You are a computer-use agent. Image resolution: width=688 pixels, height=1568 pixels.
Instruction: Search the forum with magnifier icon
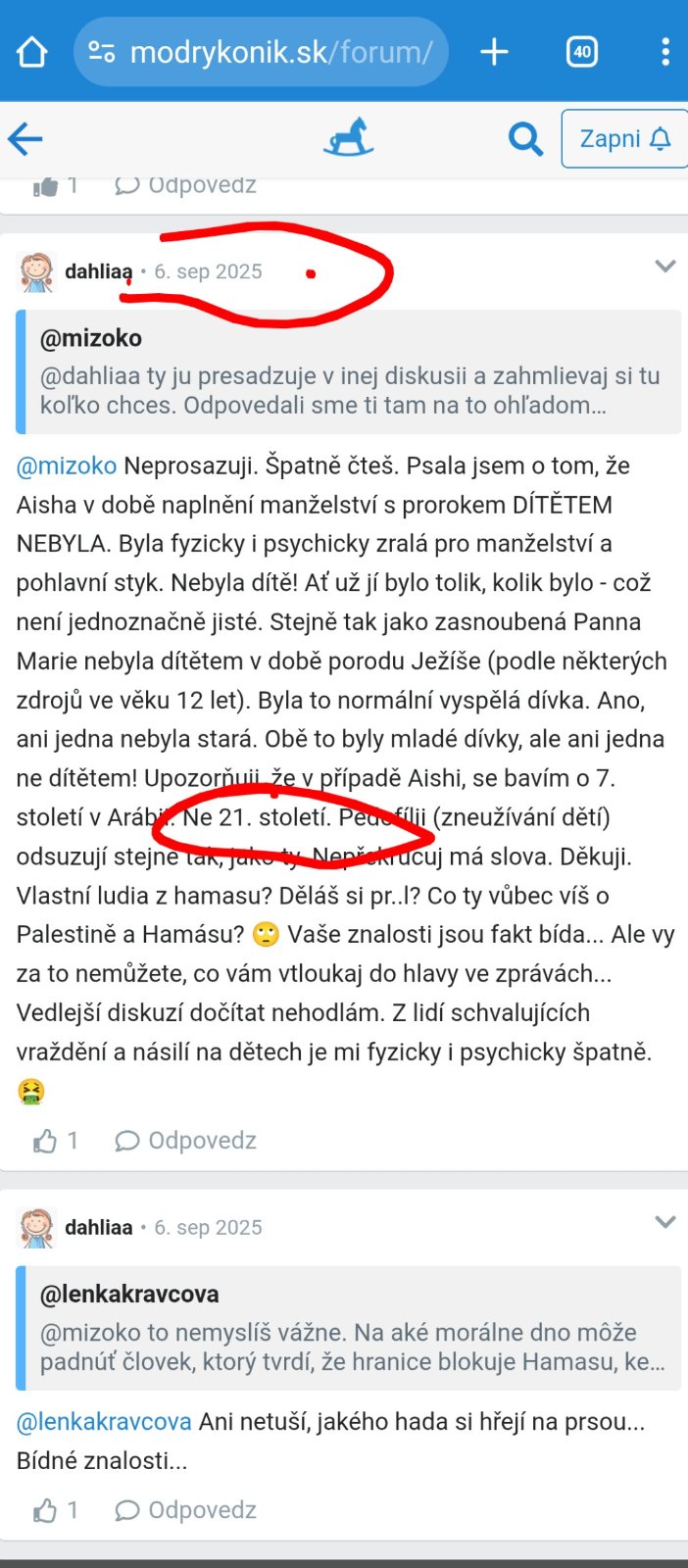[x=525, y=139]
